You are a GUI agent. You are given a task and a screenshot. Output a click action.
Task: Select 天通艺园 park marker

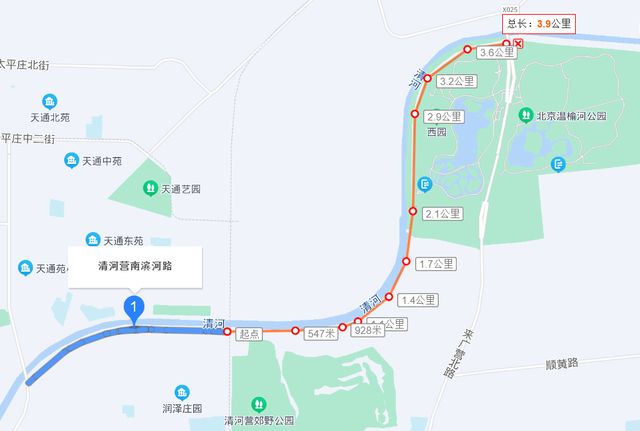pos(149,187)
